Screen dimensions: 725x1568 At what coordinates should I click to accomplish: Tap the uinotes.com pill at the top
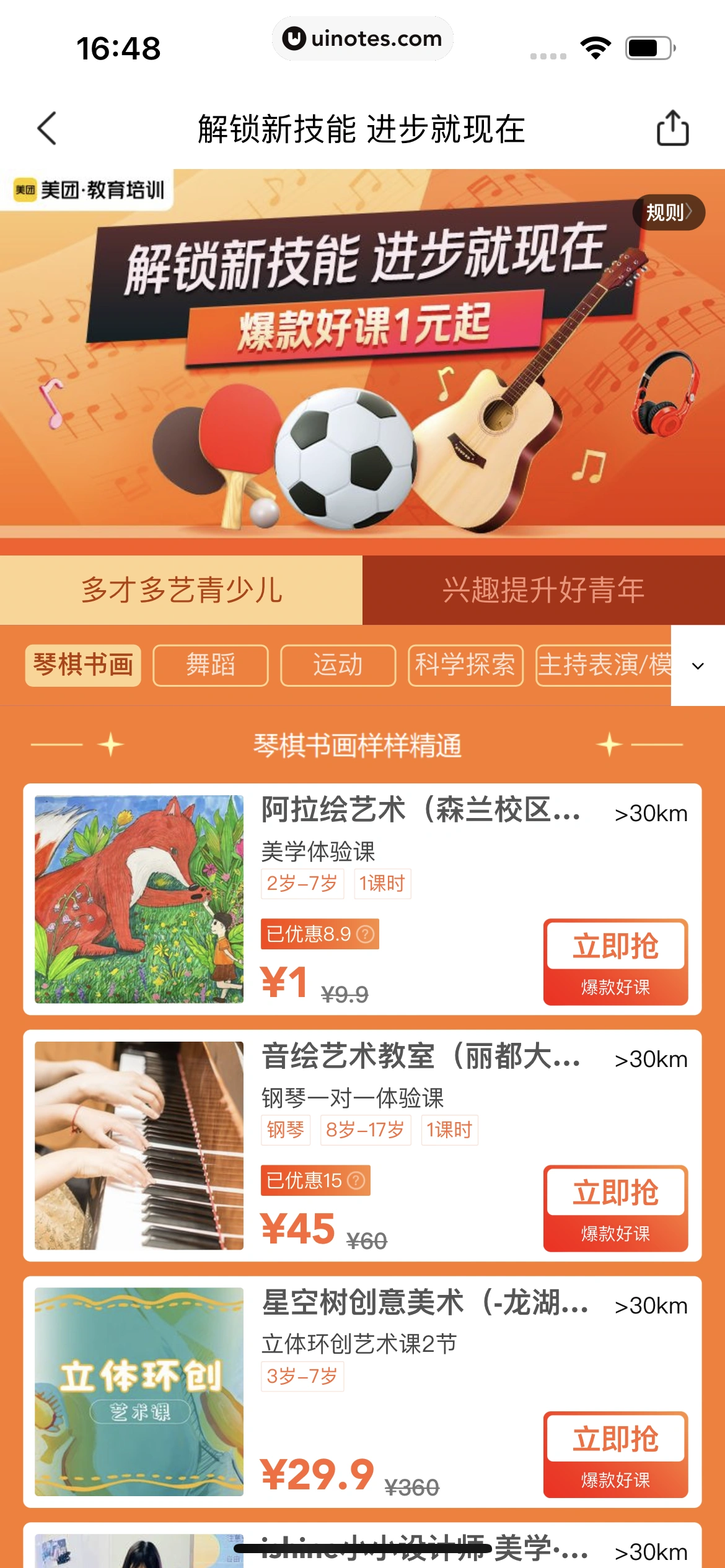coord(362,38)
